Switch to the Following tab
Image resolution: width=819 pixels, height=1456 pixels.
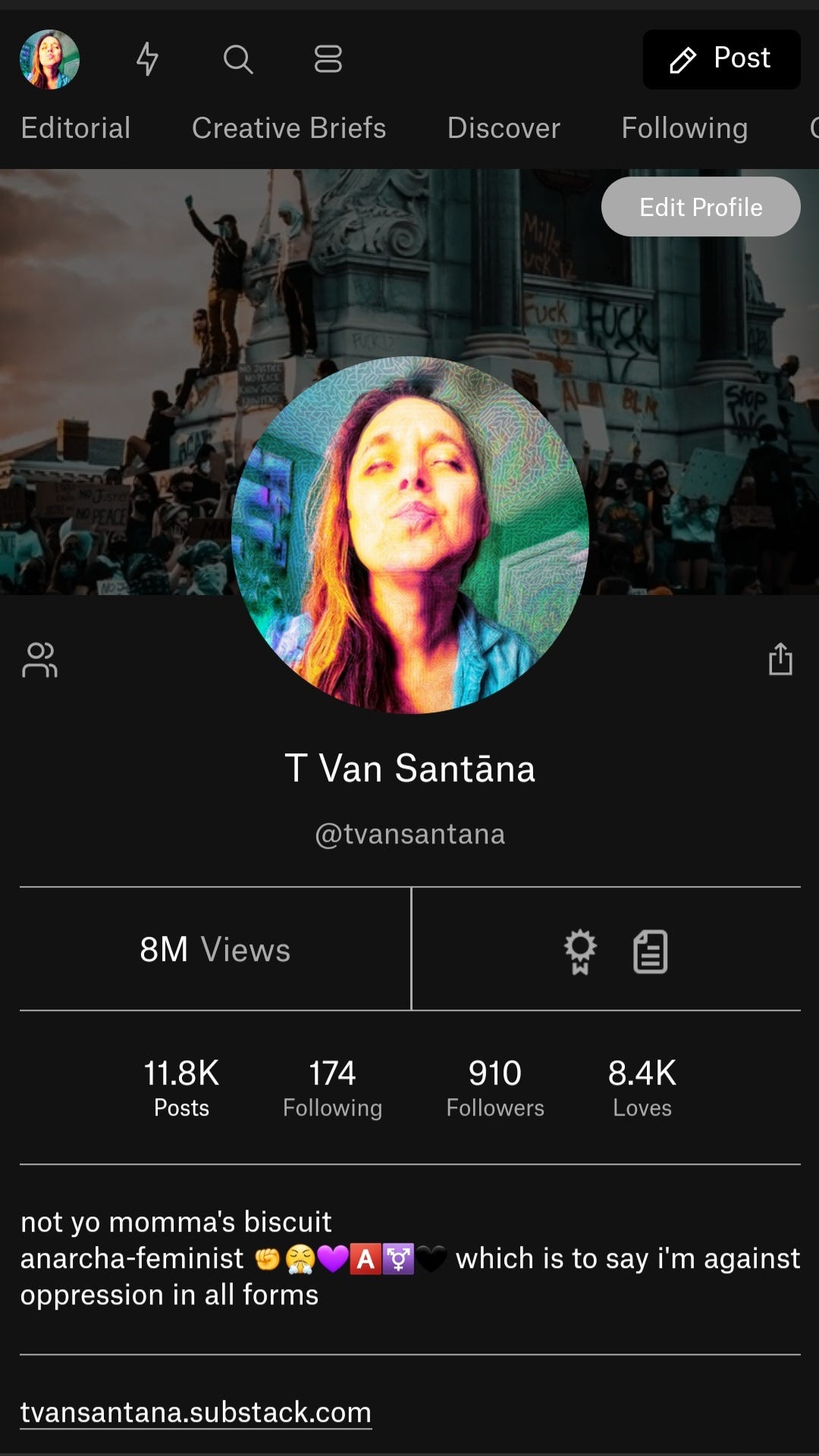coord(684,128)
